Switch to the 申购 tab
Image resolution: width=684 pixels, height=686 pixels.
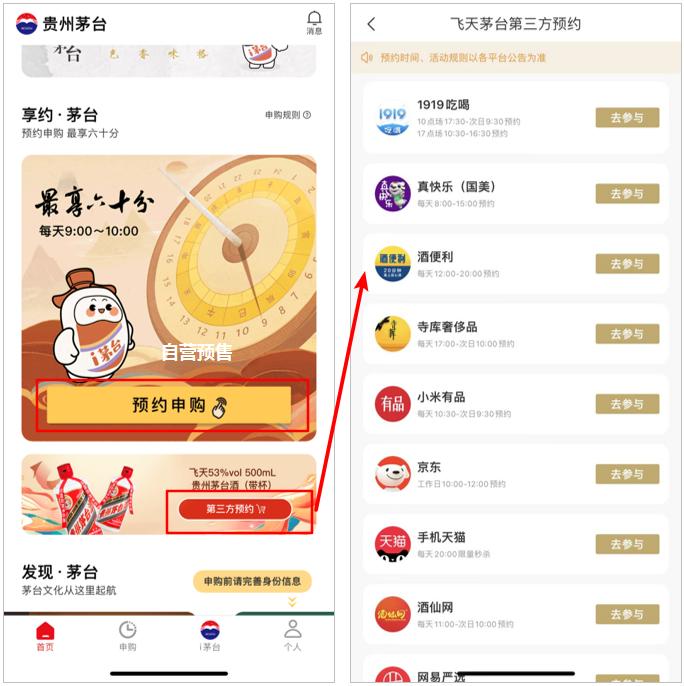click(x=127, y=636)
